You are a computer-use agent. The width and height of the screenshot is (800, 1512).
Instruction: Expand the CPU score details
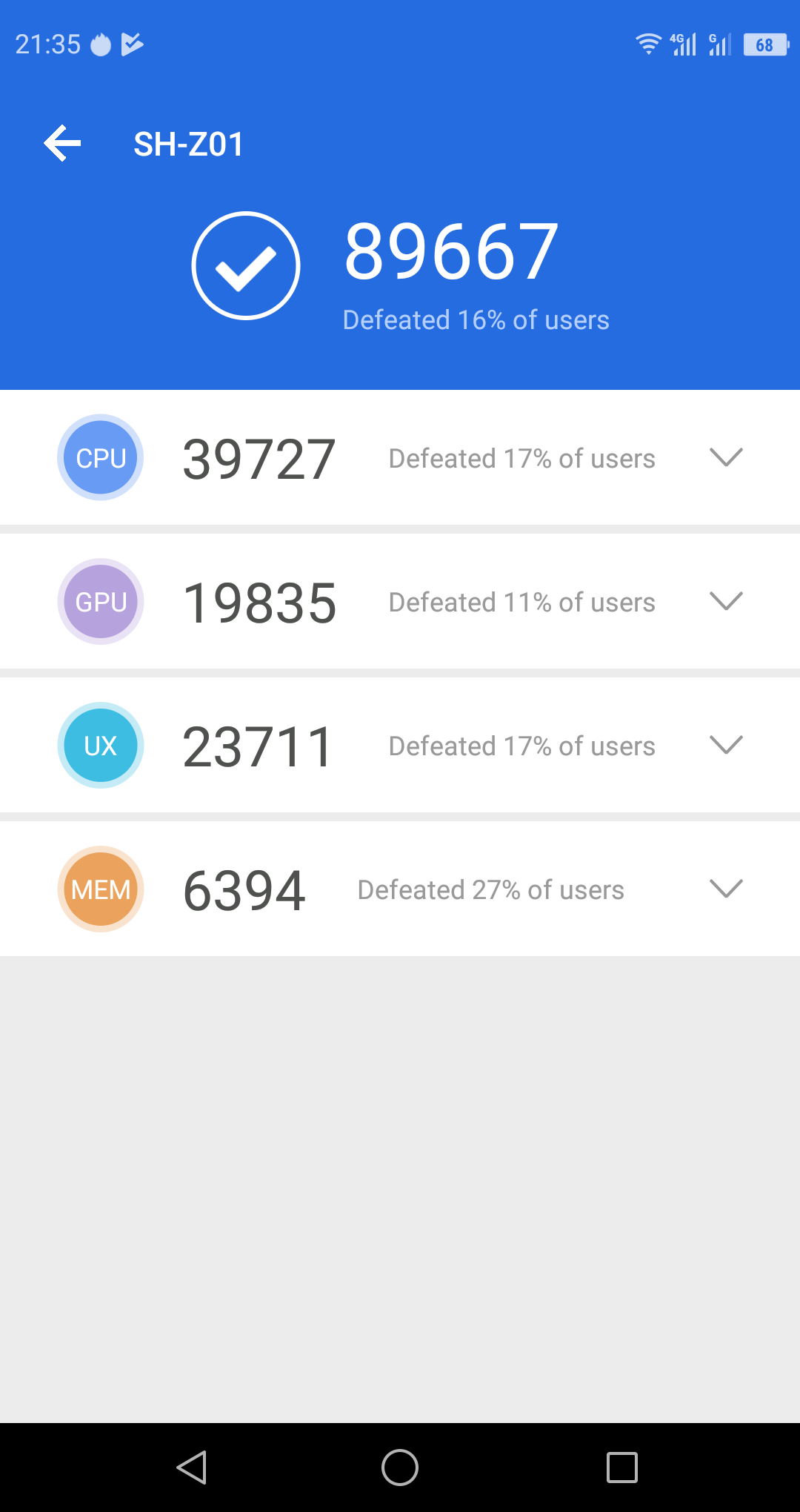pyautogui.click(x=726, y=457)
